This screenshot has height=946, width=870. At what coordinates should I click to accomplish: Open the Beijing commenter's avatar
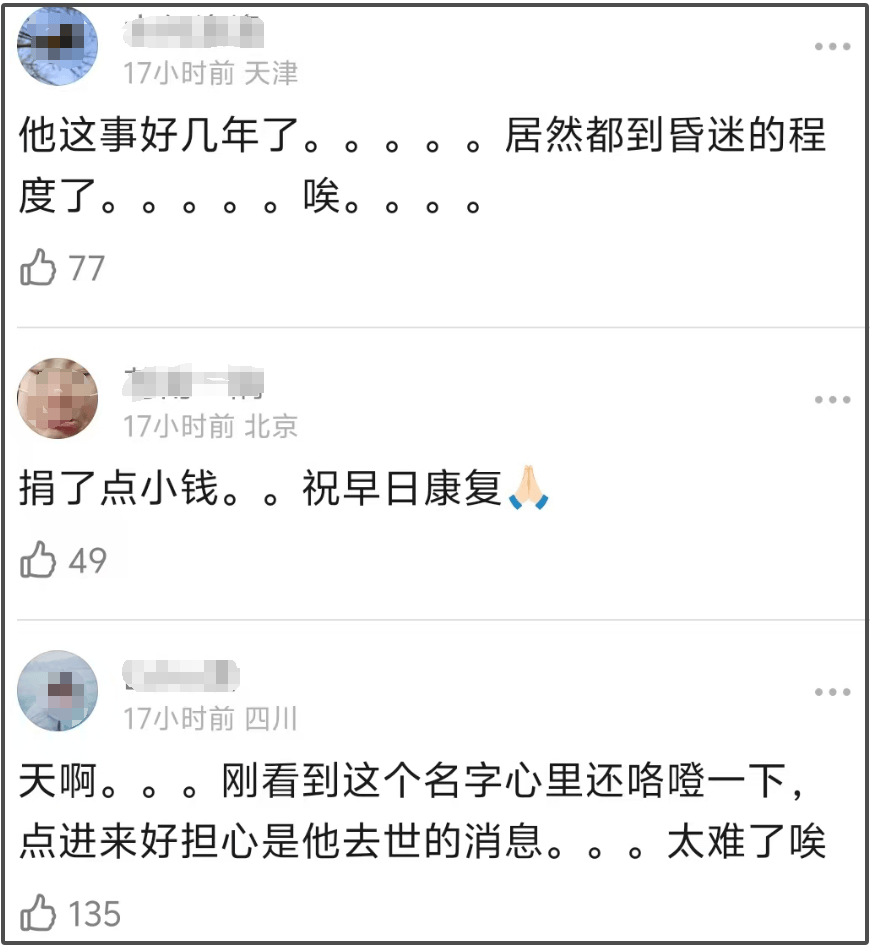(58, 398)
